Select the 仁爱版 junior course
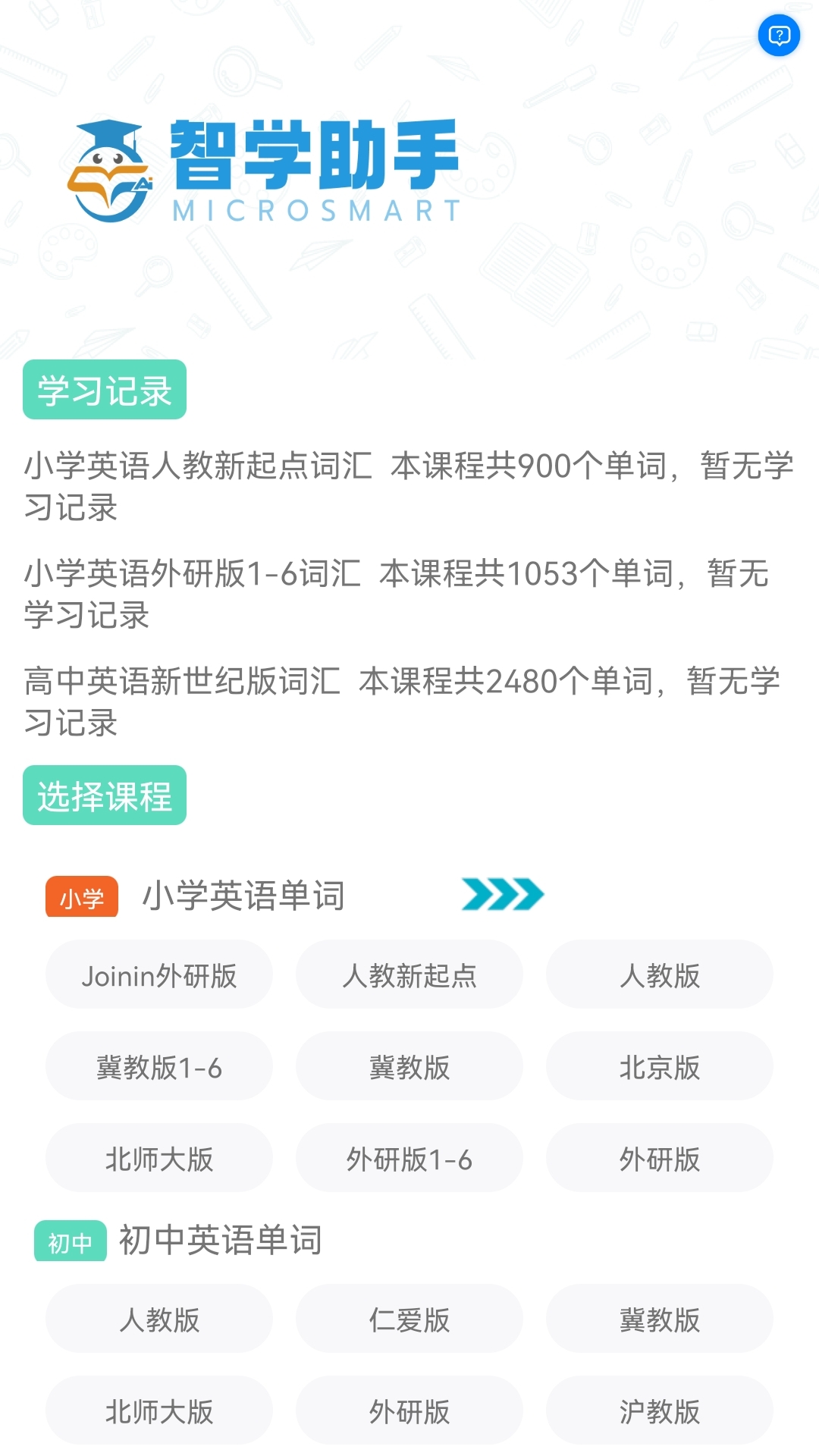Viewport: 819px width, 1456px height. coord(409,1319)
